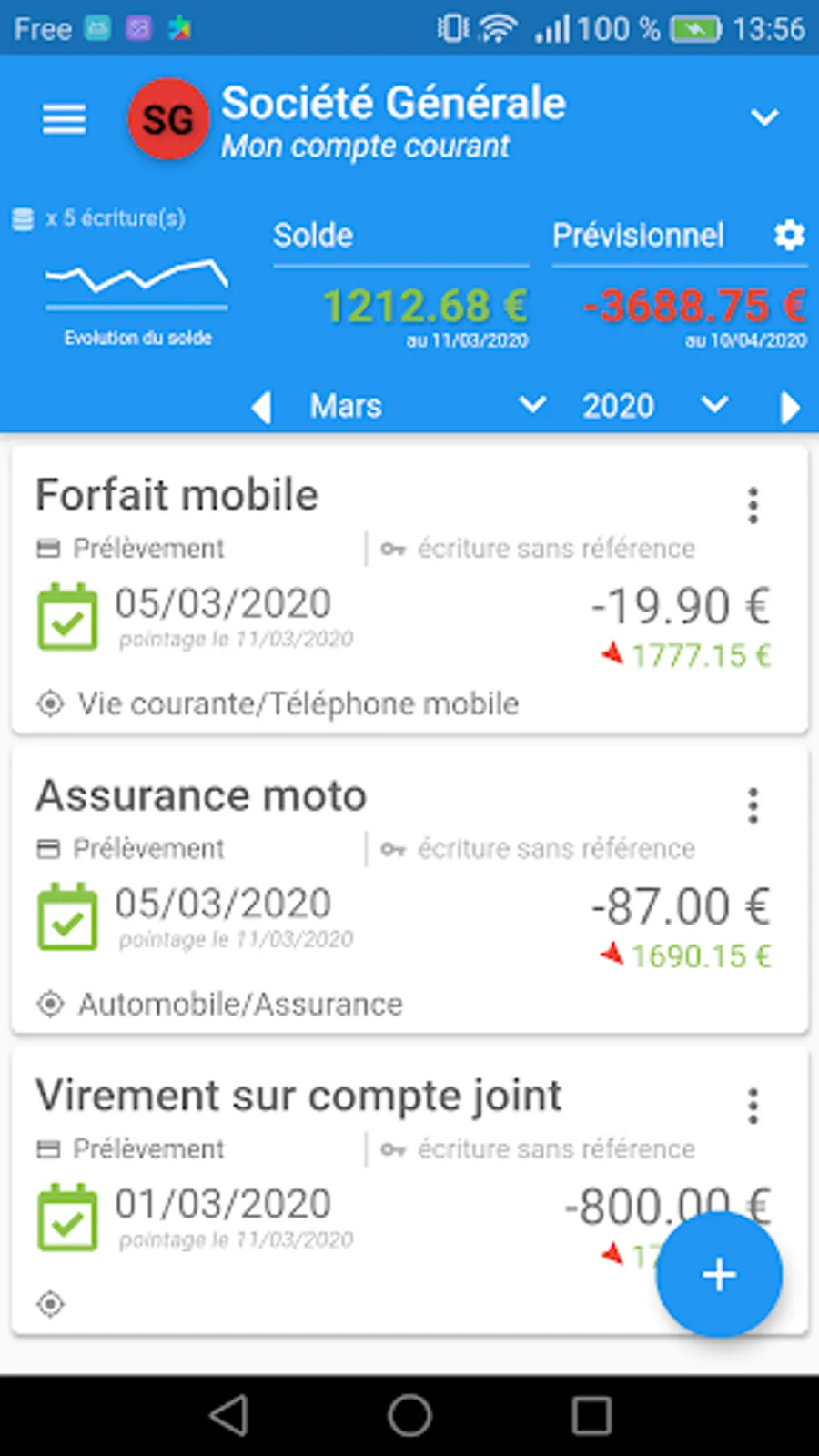819x1456 pixels.
Task: Open the Prévisionnel settings gear
Action: coord(789,235)
